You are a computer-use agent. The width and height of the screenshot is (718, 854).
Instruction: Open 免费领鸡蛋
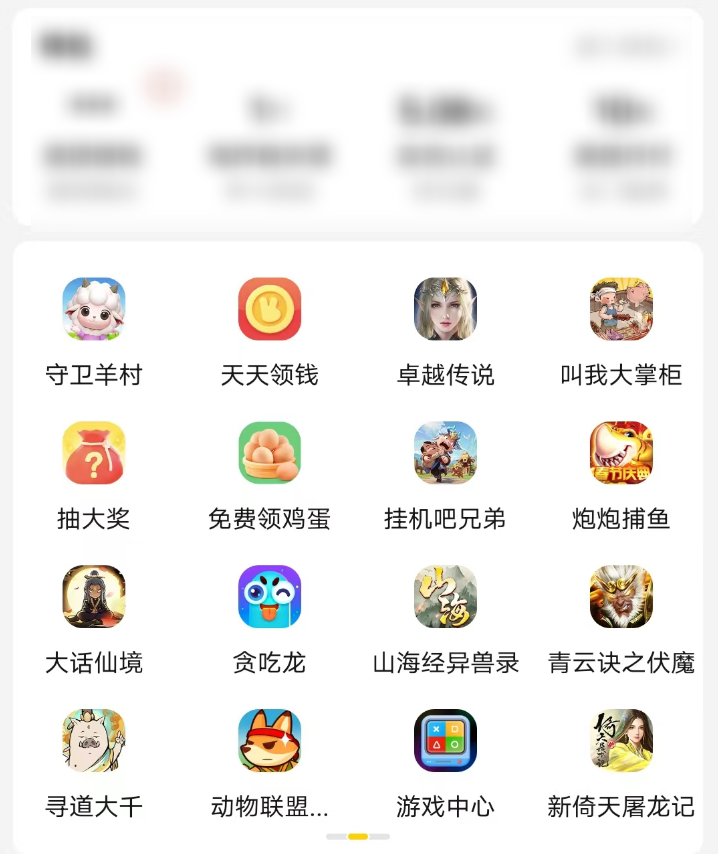click(270, 453)
